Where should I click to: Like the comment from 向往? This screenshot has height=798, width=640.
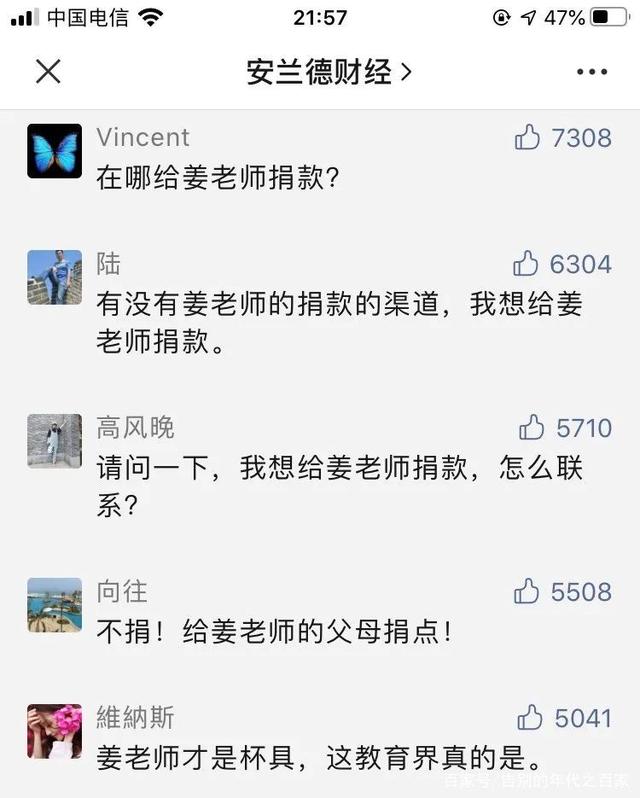click(527, 592)
